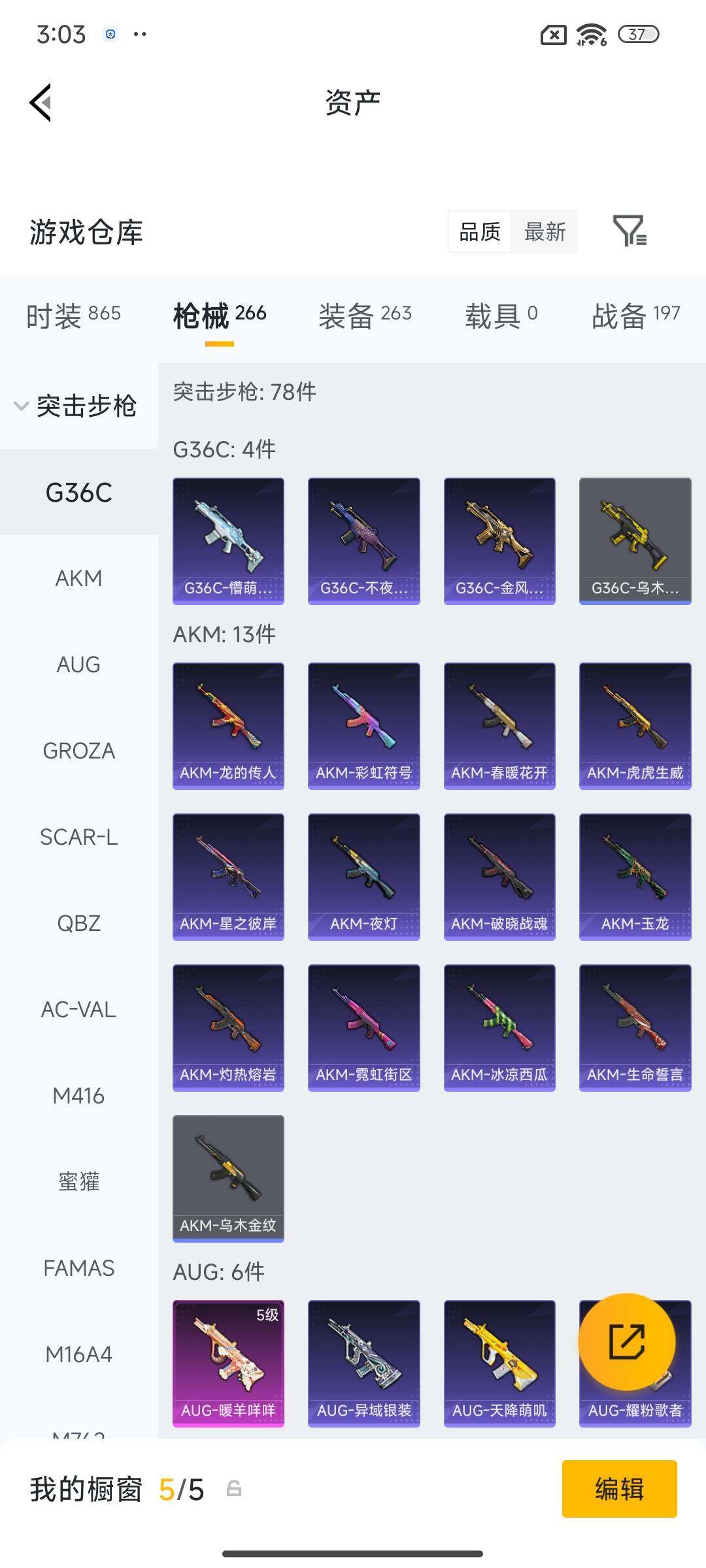Open the AKM-龙的传人 skin tile

pos(228,725)
